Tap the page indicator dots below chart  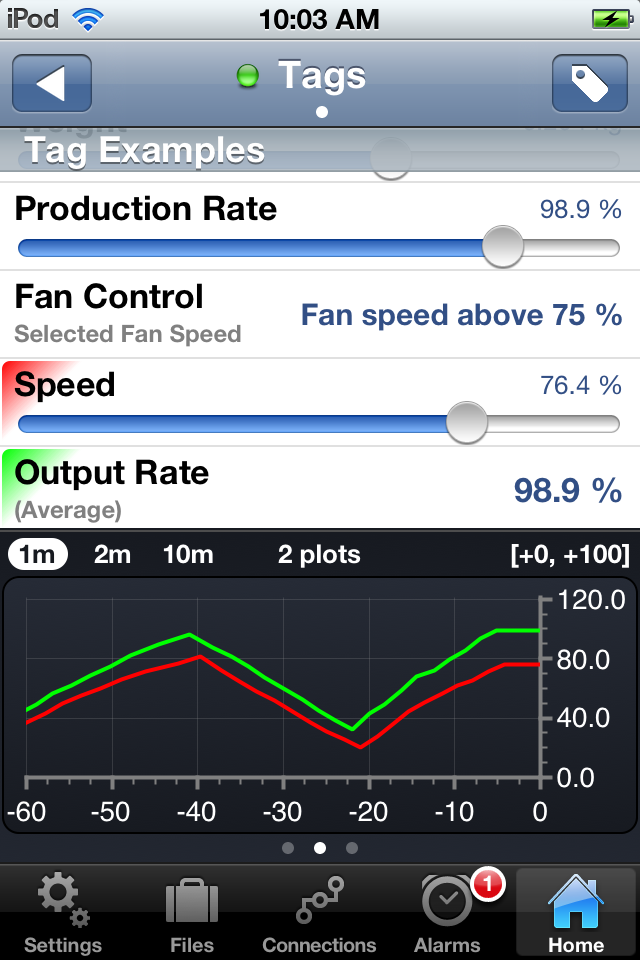coord(320,848)
